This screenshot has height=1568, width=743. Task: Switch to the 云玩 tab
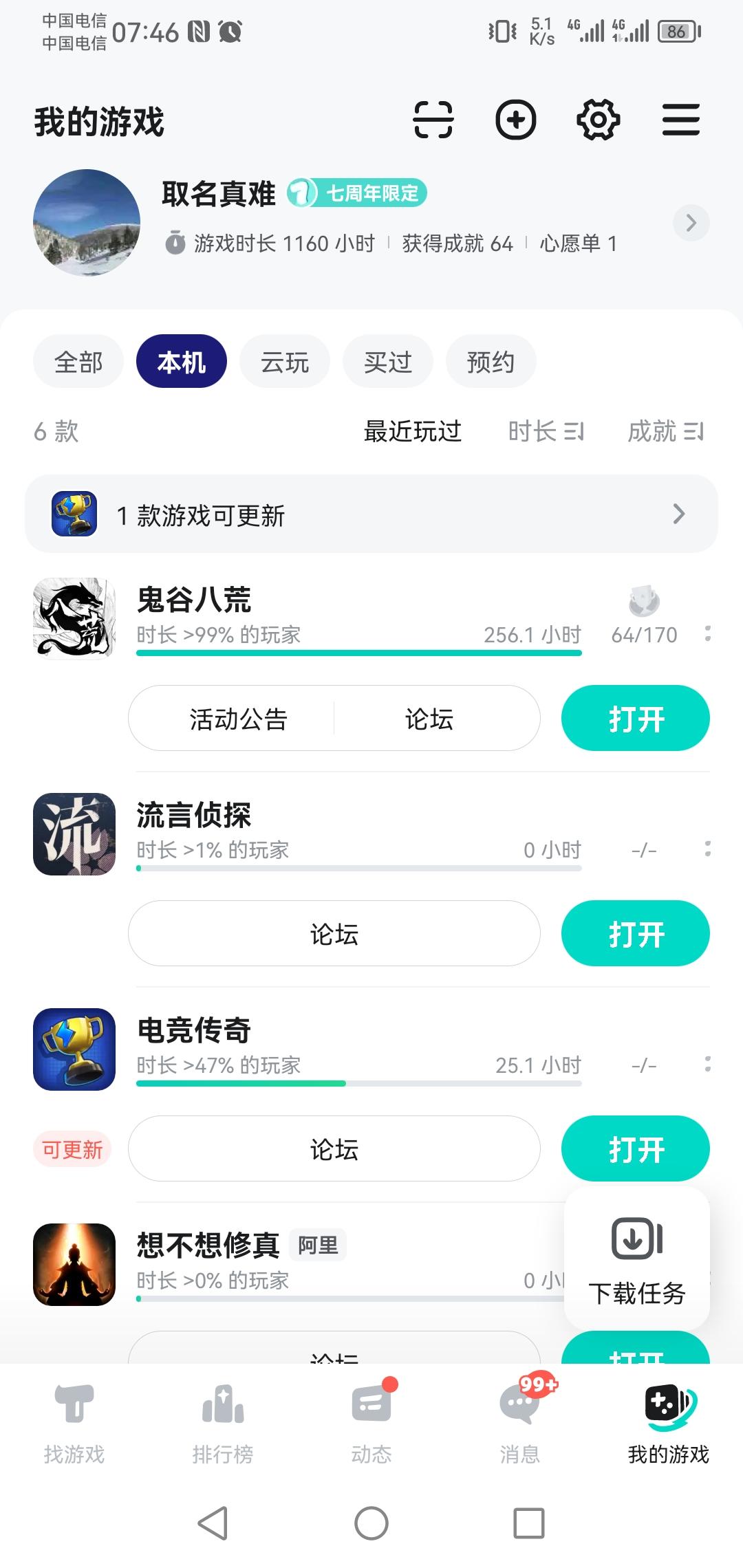click(x=284, y=361)
